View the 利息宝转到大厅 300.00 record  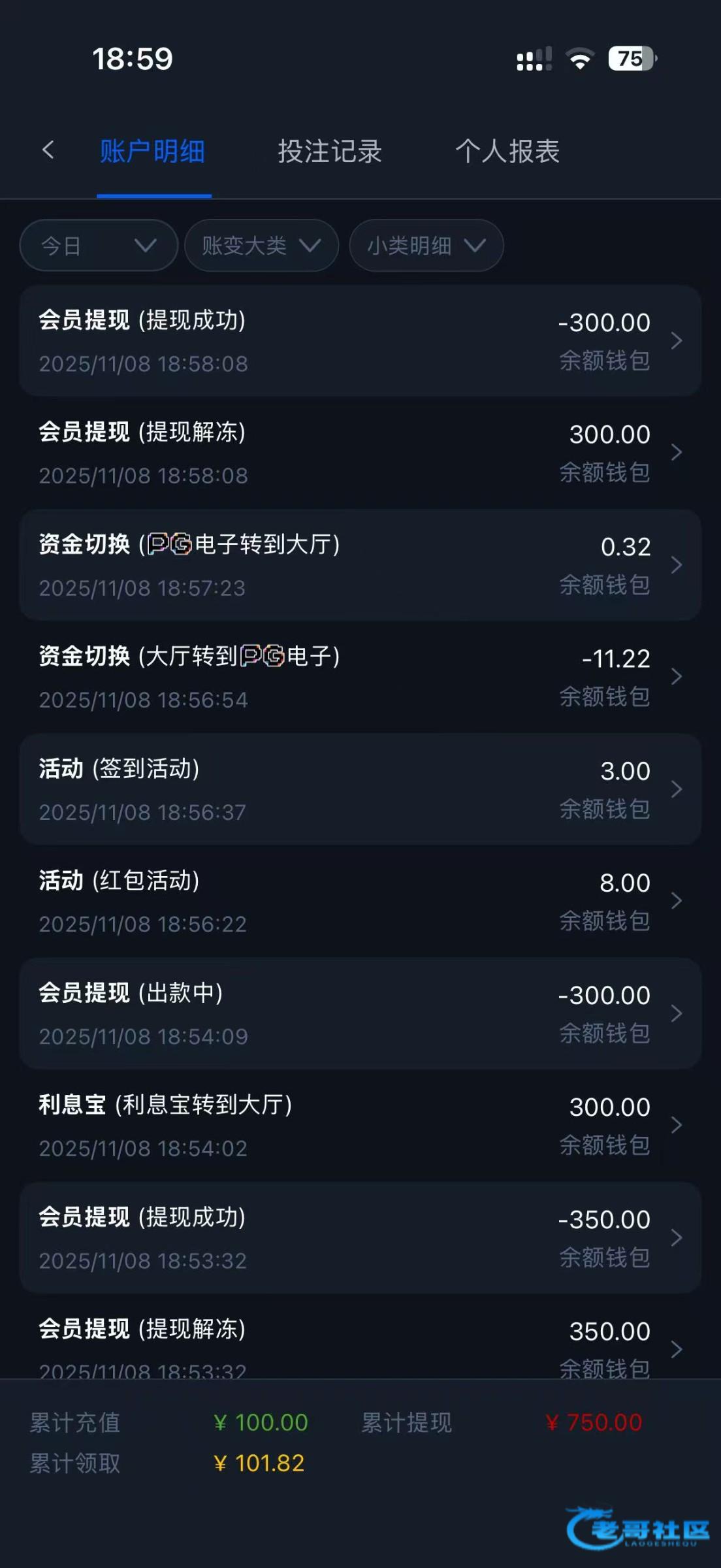(x=360, y=1125)
